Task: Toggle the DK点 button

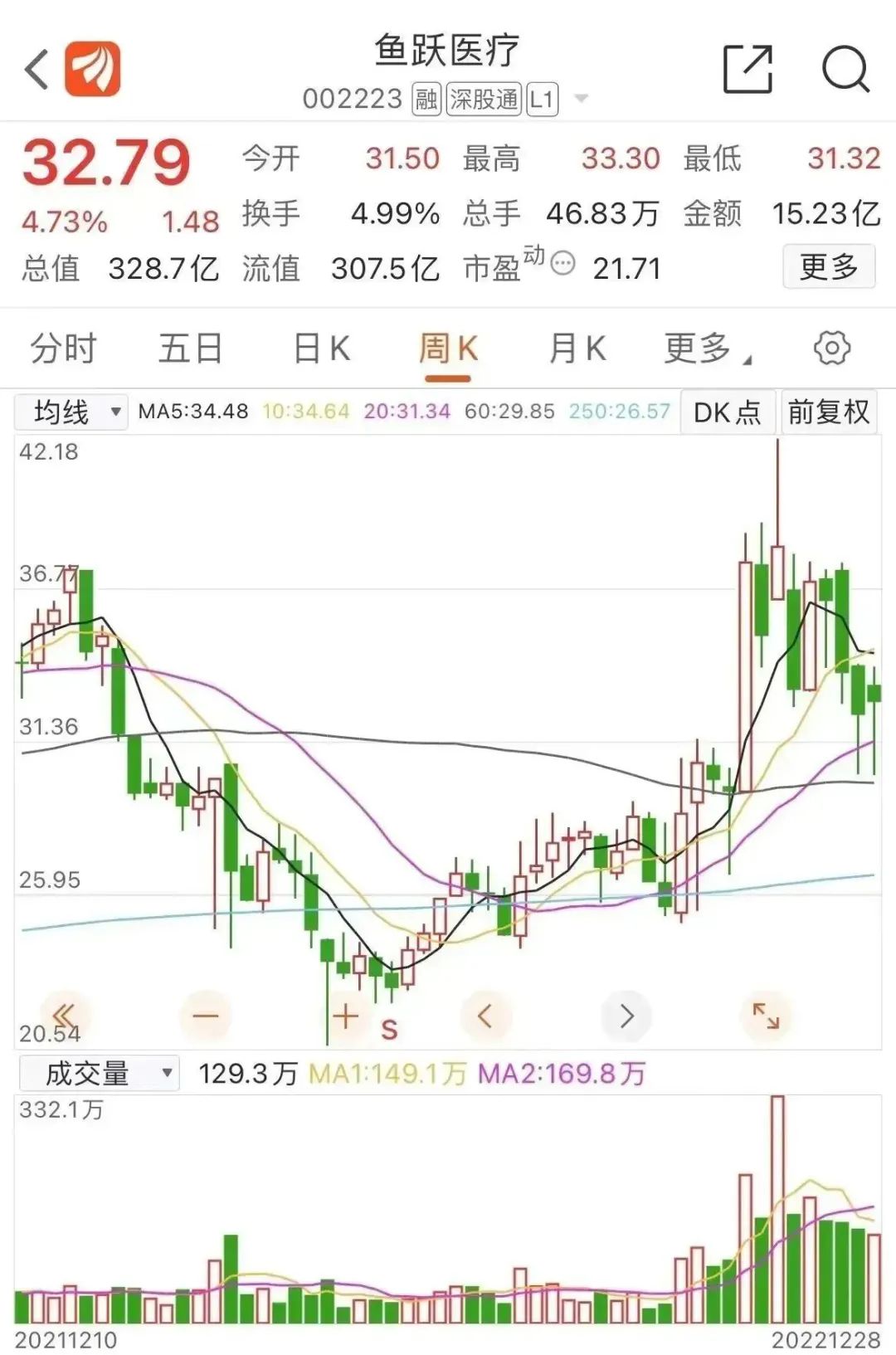Action: point(728,412)
